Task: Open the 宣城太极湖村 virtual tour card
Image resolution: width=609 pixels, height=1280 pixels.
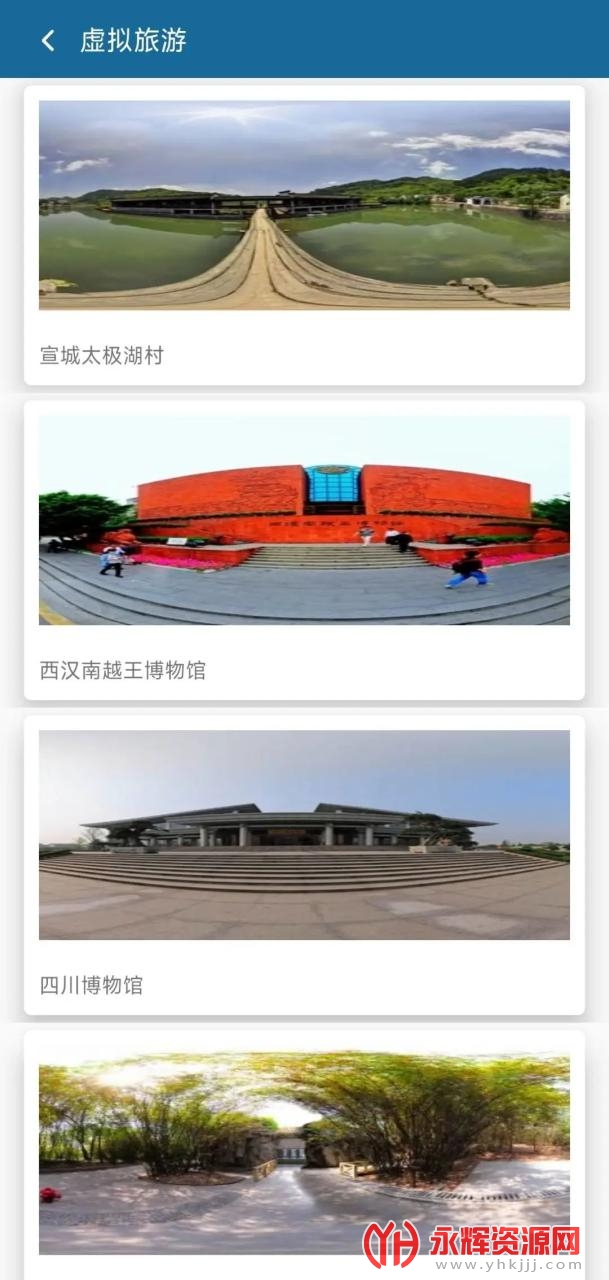Action: pyautogui.click(x=304, y=235)
